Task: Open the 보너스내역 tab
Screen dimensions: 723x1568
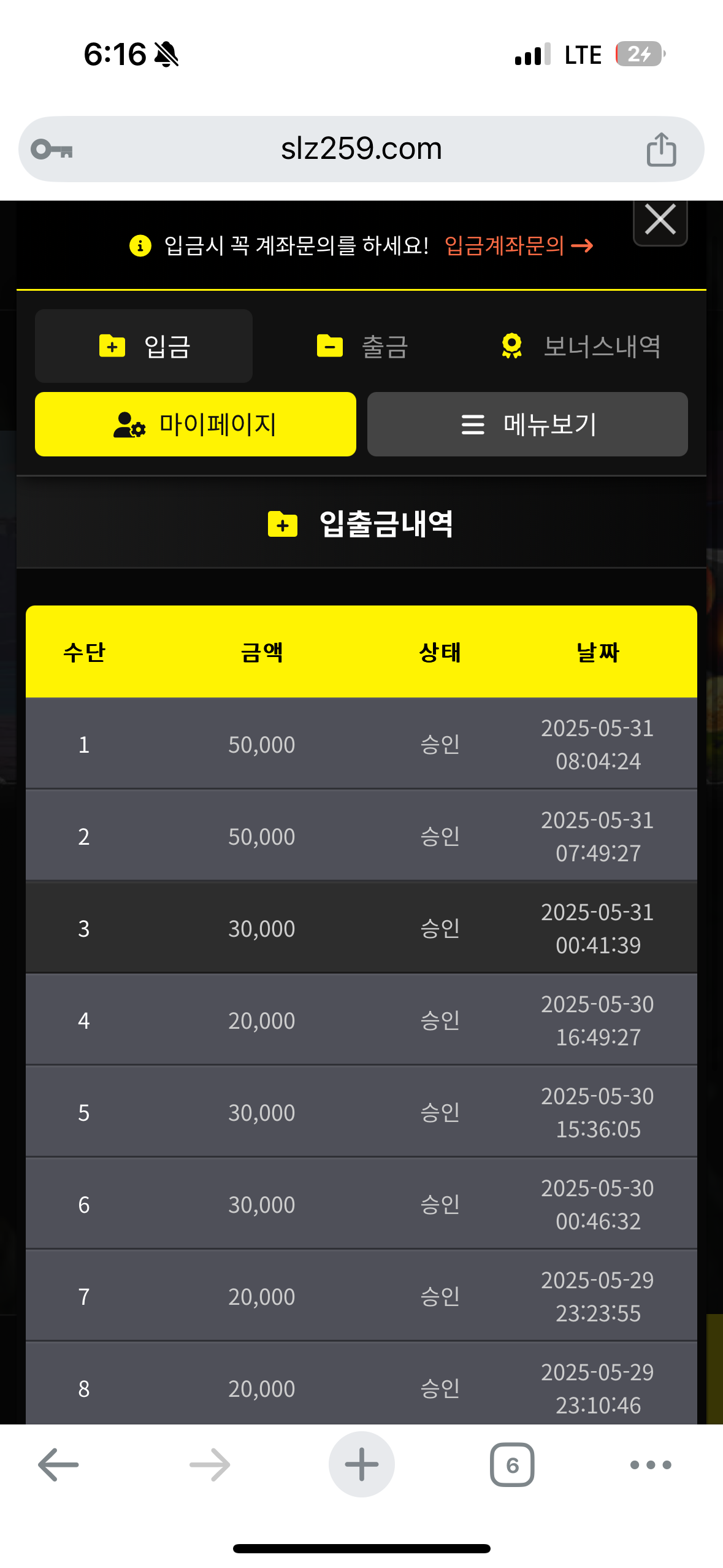Action: 580,347
